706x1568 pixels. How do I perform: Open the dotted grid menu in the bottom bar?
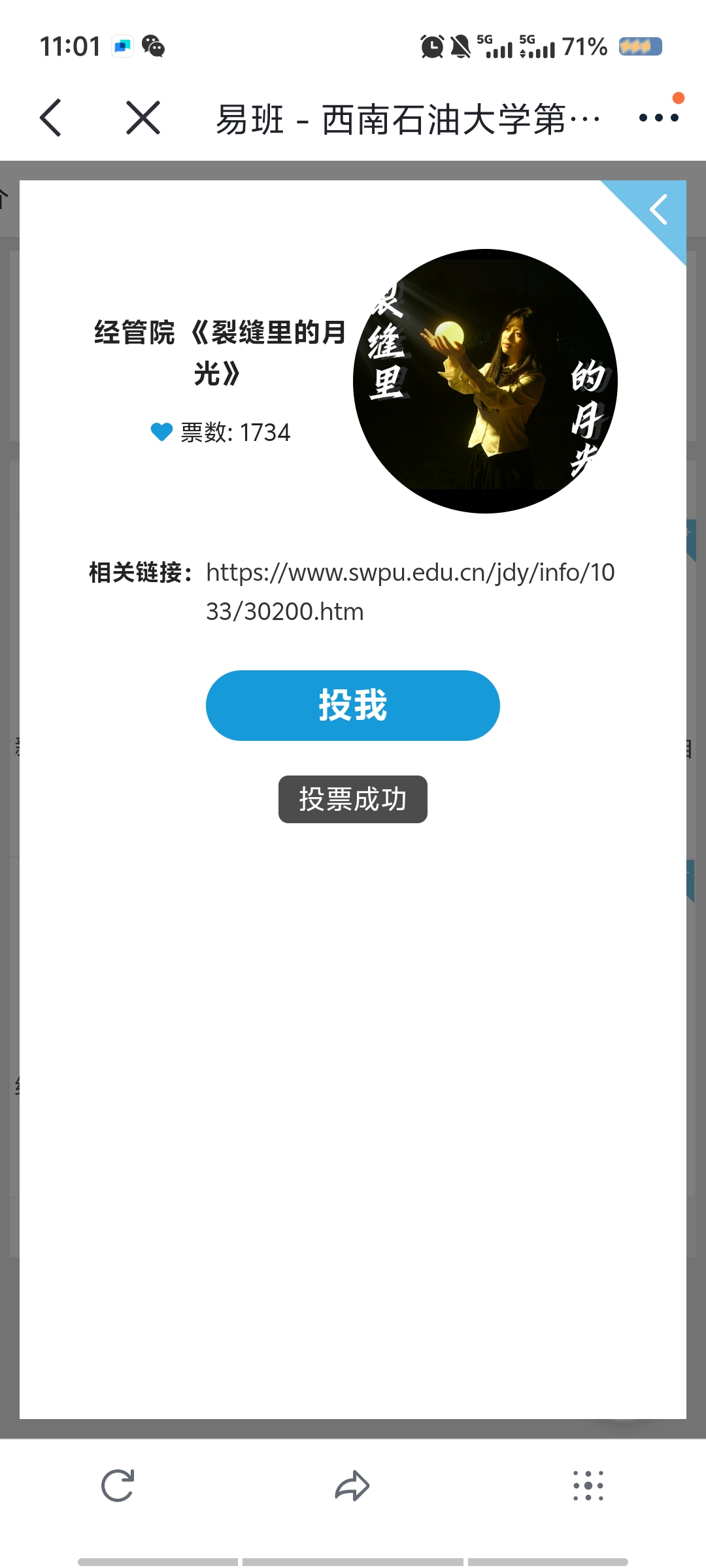coord(588,1486)
